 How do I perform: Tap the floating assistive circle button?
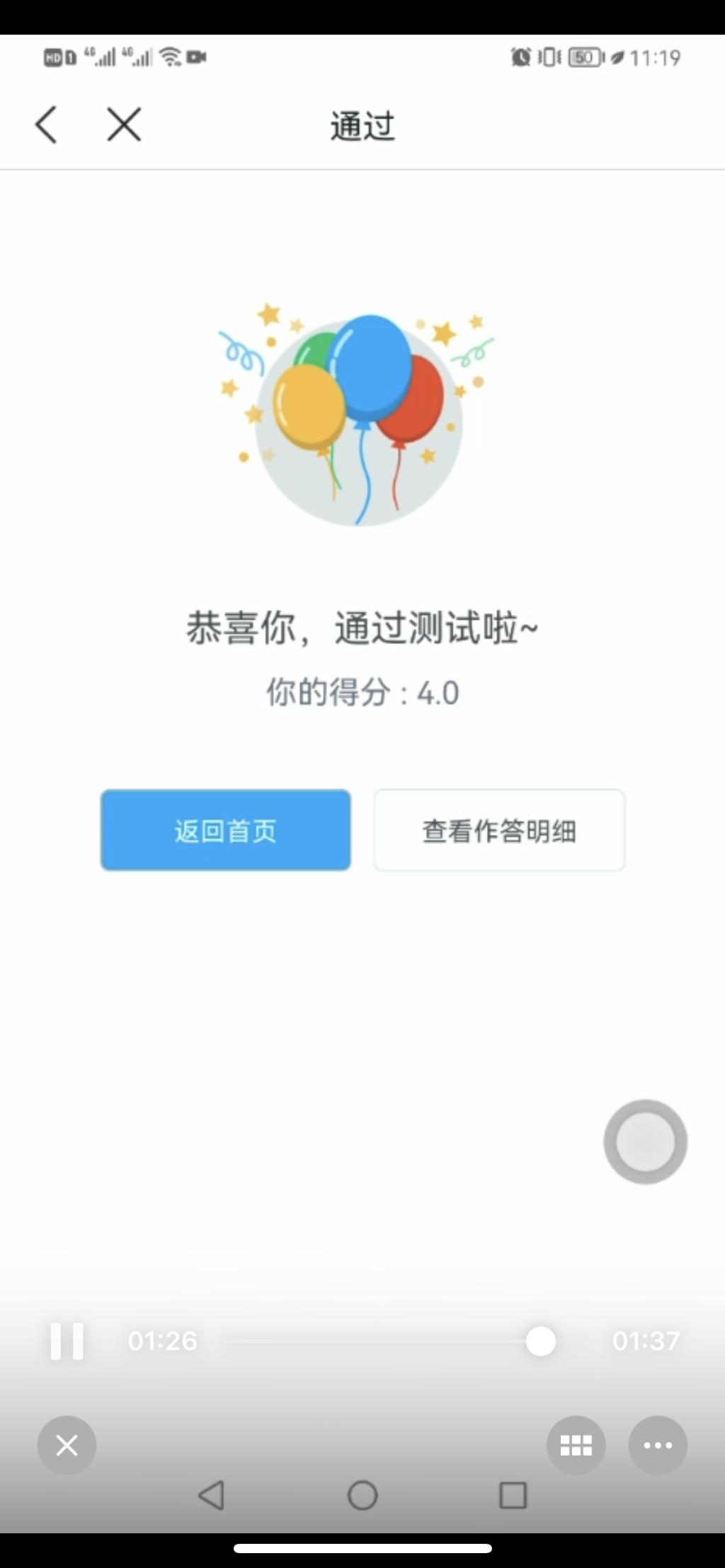645,1141
